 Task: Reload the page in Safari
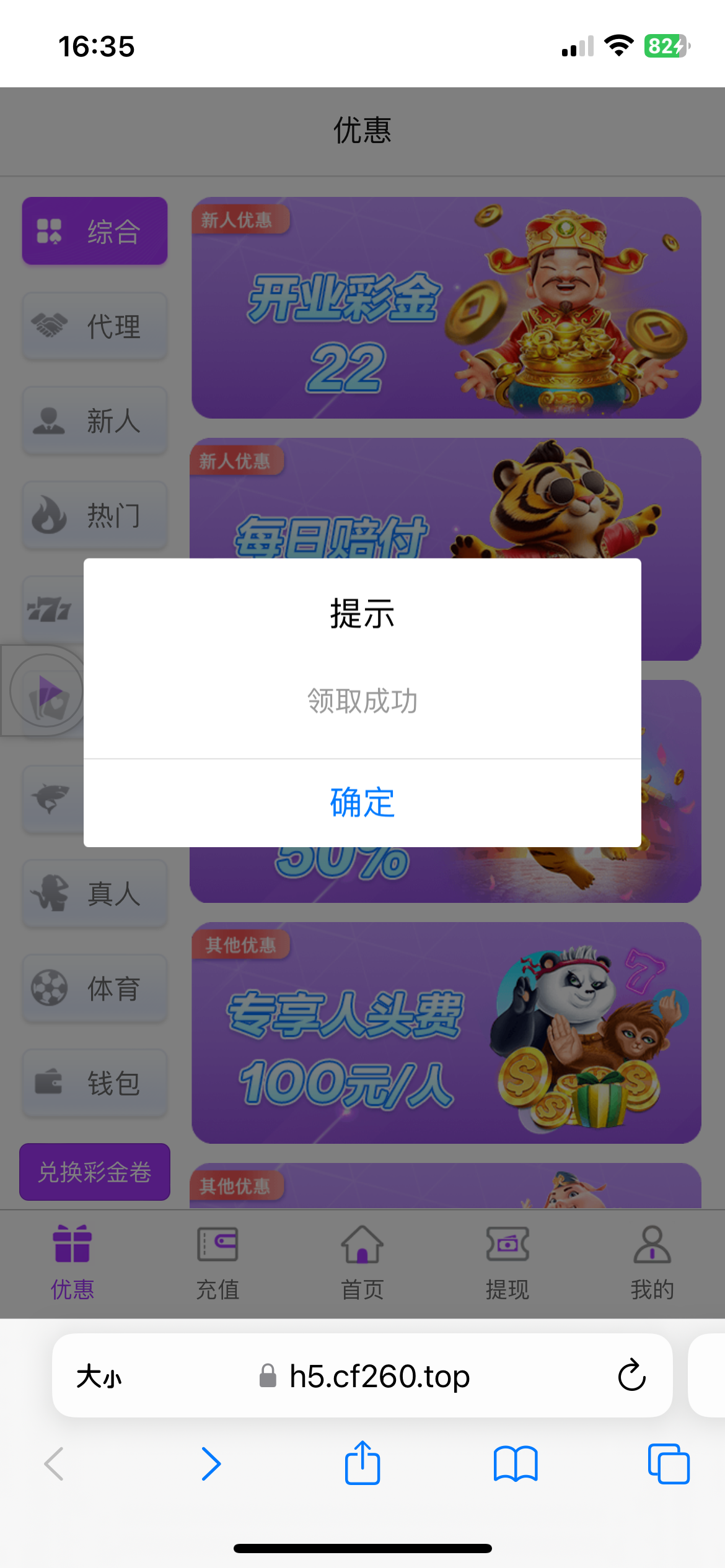[x=631, y=1376]
